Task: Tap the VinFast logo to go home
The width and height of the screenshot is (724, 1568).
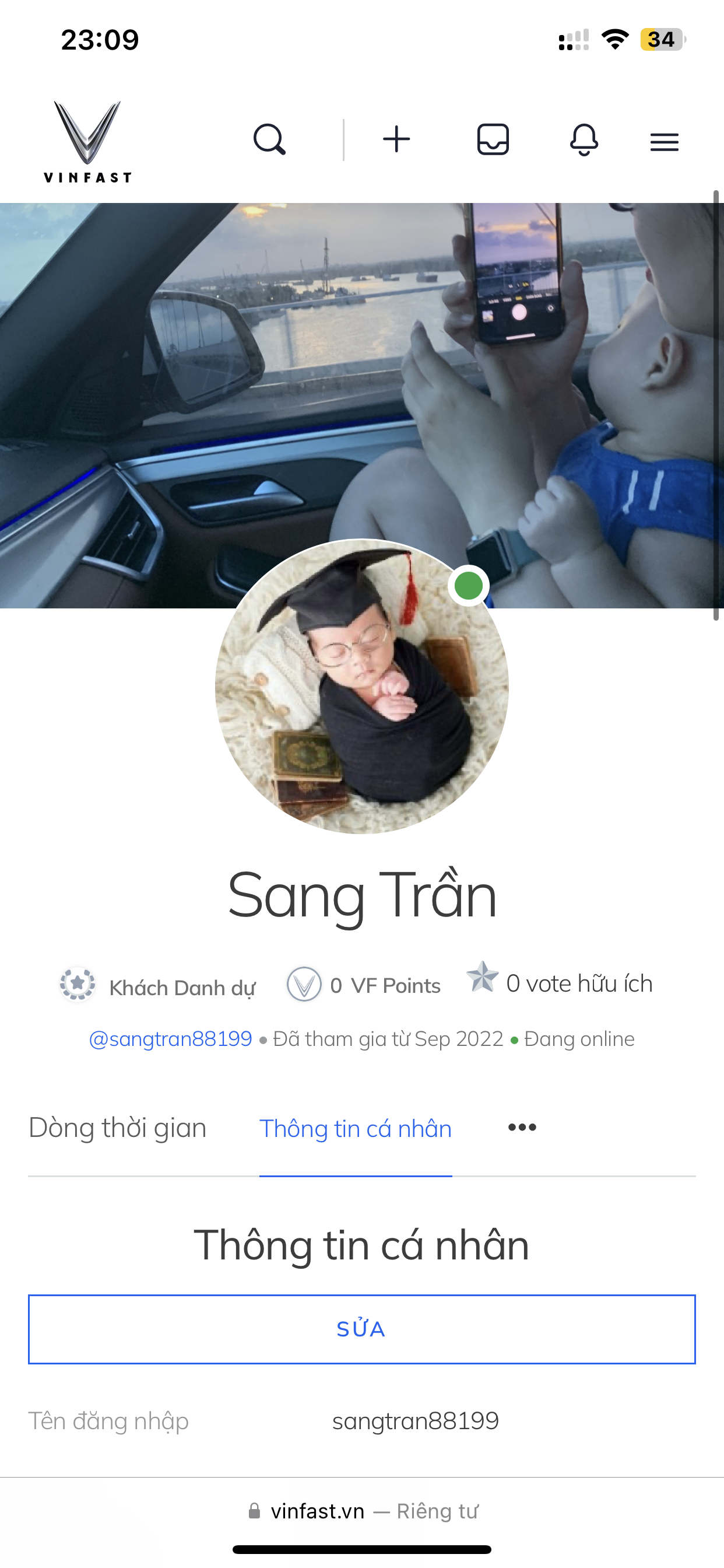Action: pyautogui.click(x=87, y=142)
